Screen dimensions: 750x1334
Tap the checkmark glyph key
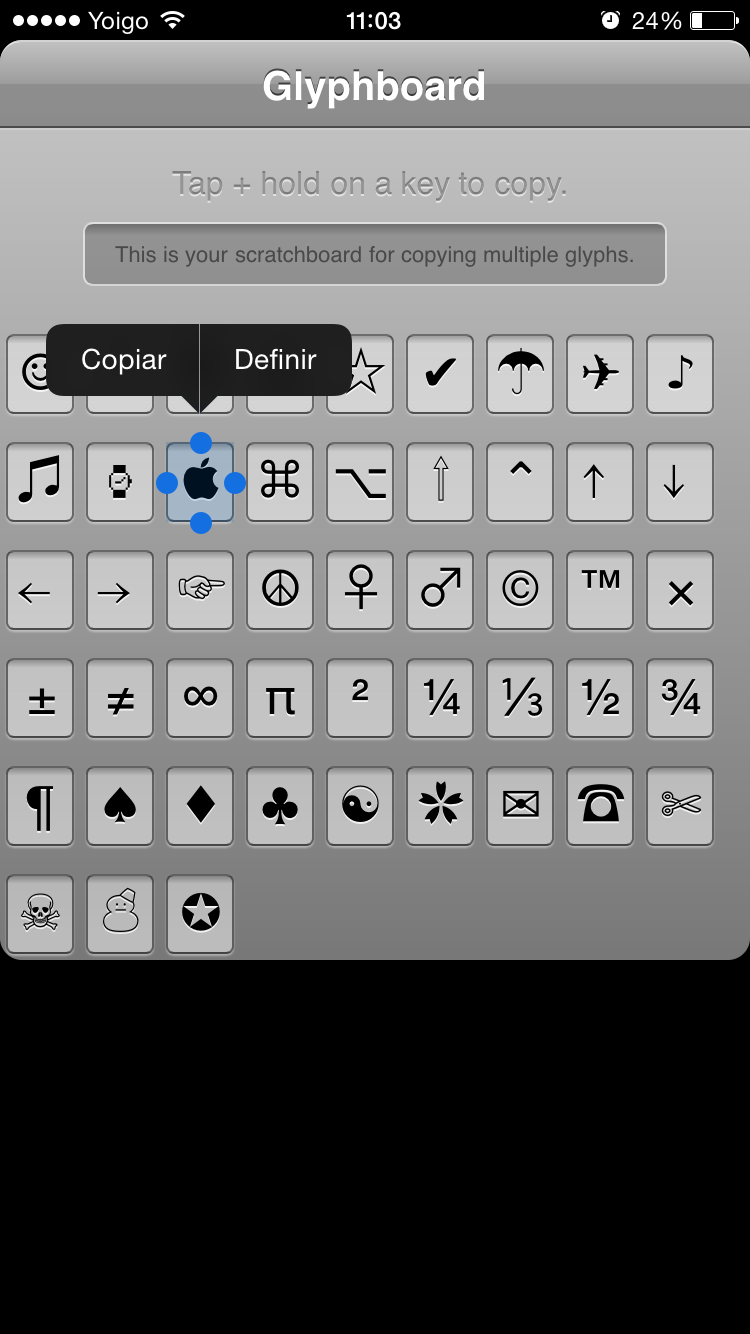pyautogui.click(x=440, y=374)
